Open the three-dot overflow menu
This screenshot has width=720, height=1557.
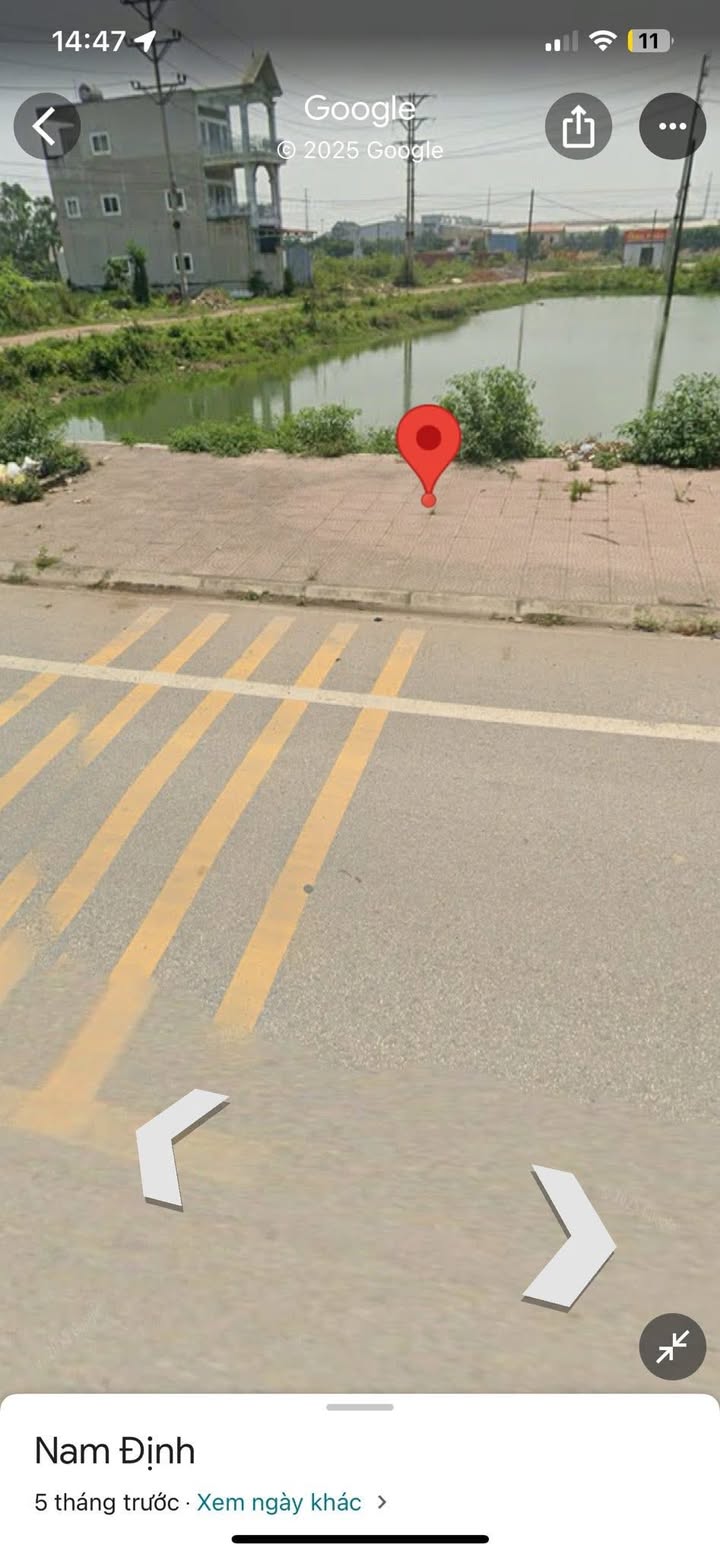[672, 126]
